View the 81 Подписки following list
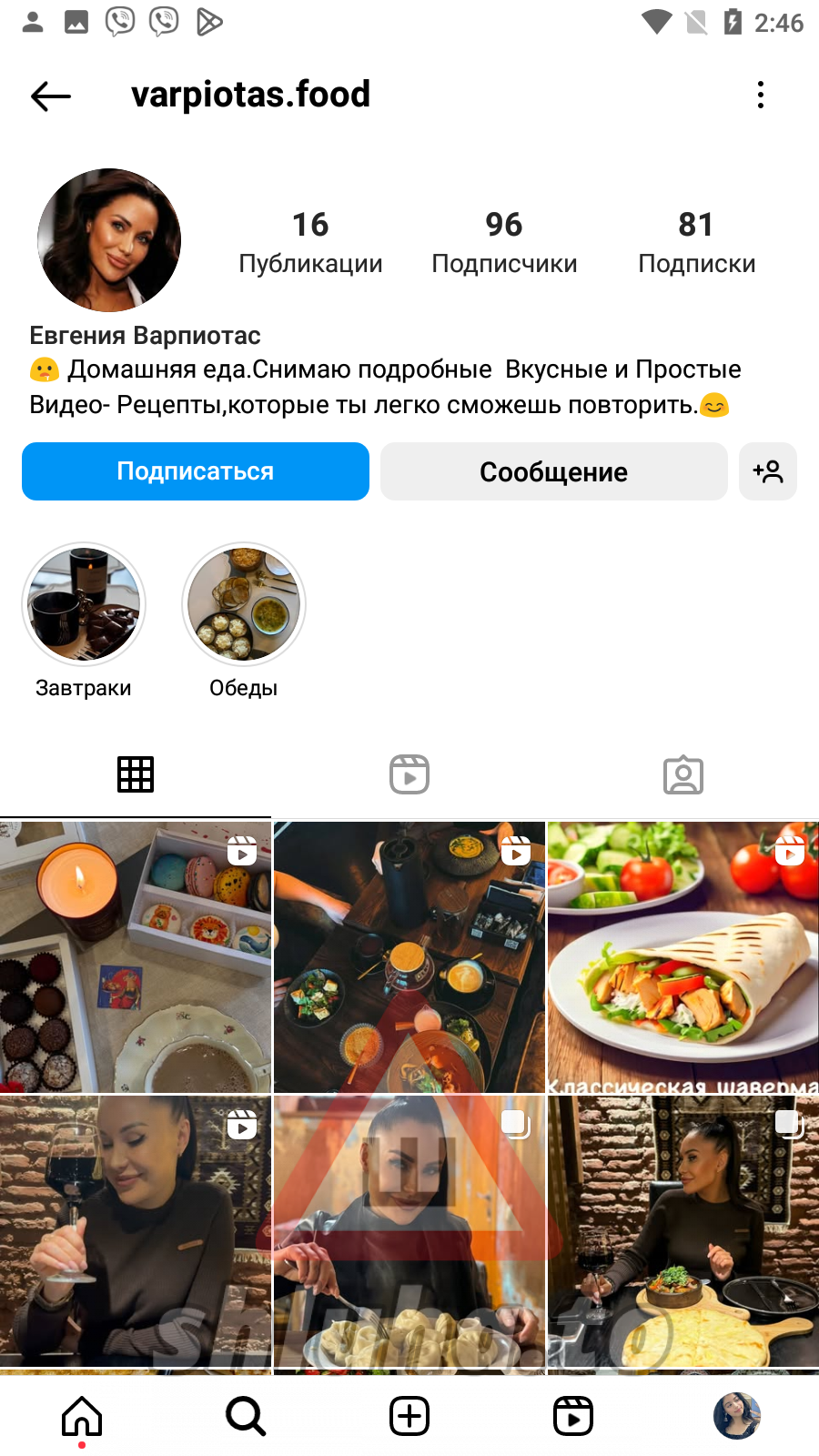This screenshot has height=1456, width=819. pos(696,242)
